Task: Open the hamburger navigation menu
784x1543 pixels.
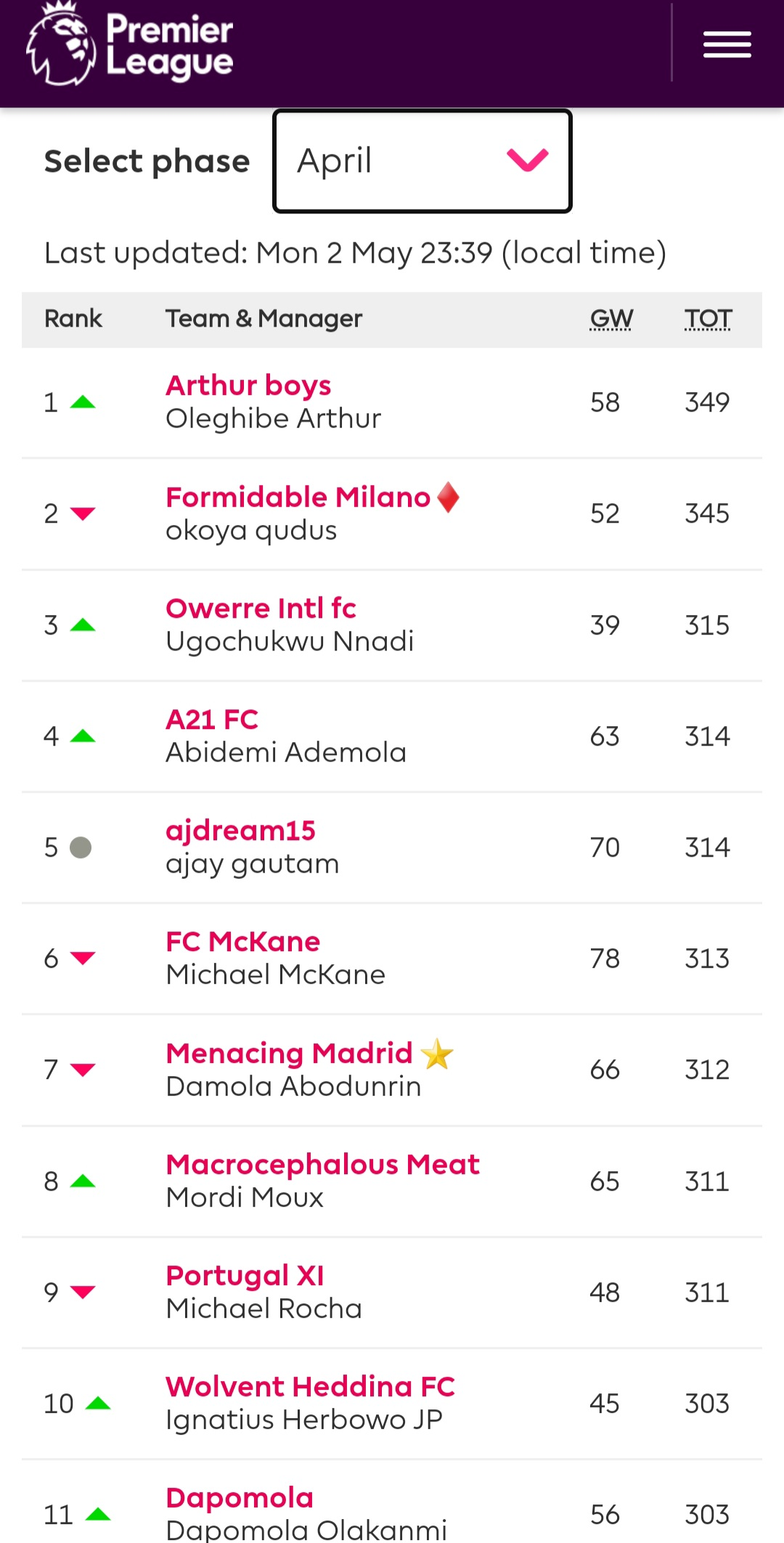Action: (x=727, y=44)
